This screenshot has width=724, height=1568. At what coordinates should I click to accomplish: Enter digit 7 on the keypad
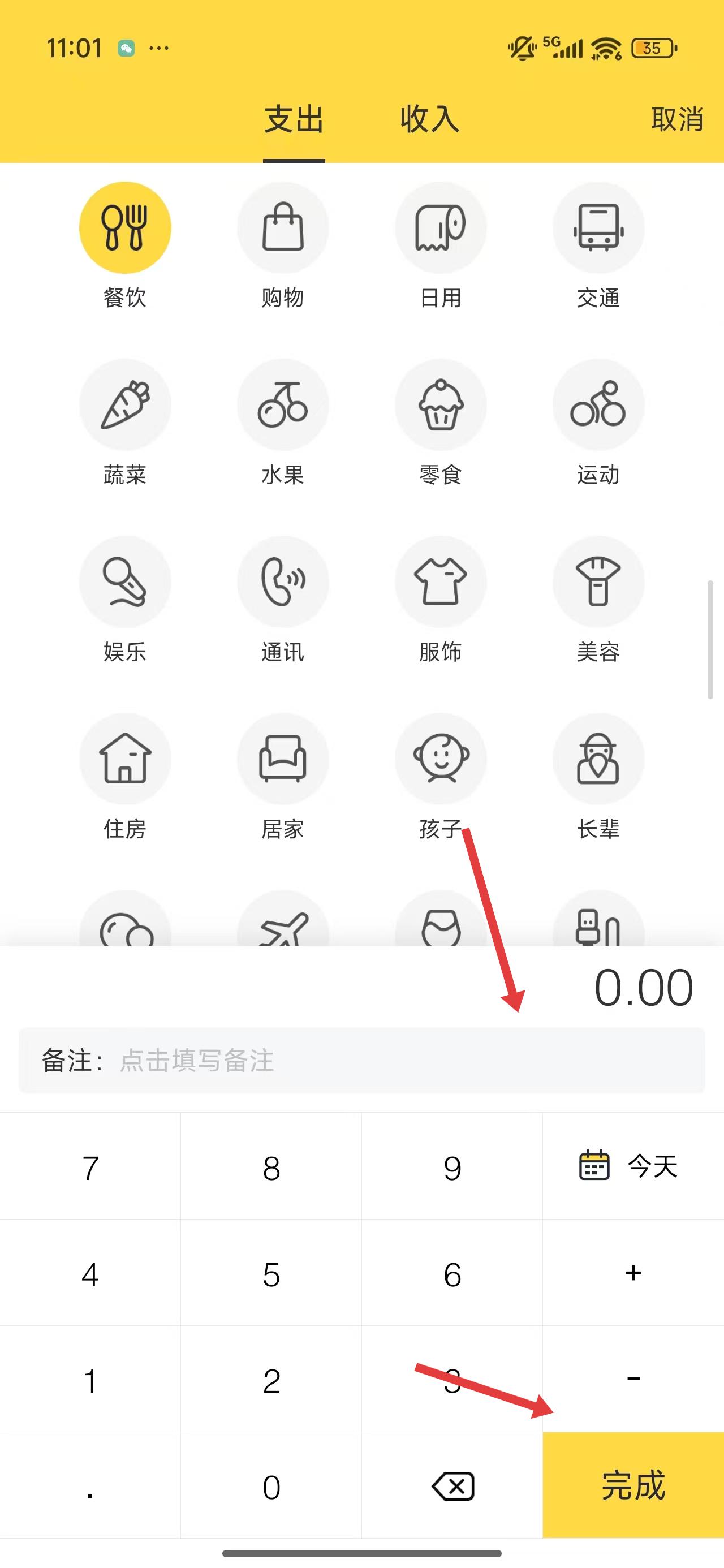(x=90, y=1167)
